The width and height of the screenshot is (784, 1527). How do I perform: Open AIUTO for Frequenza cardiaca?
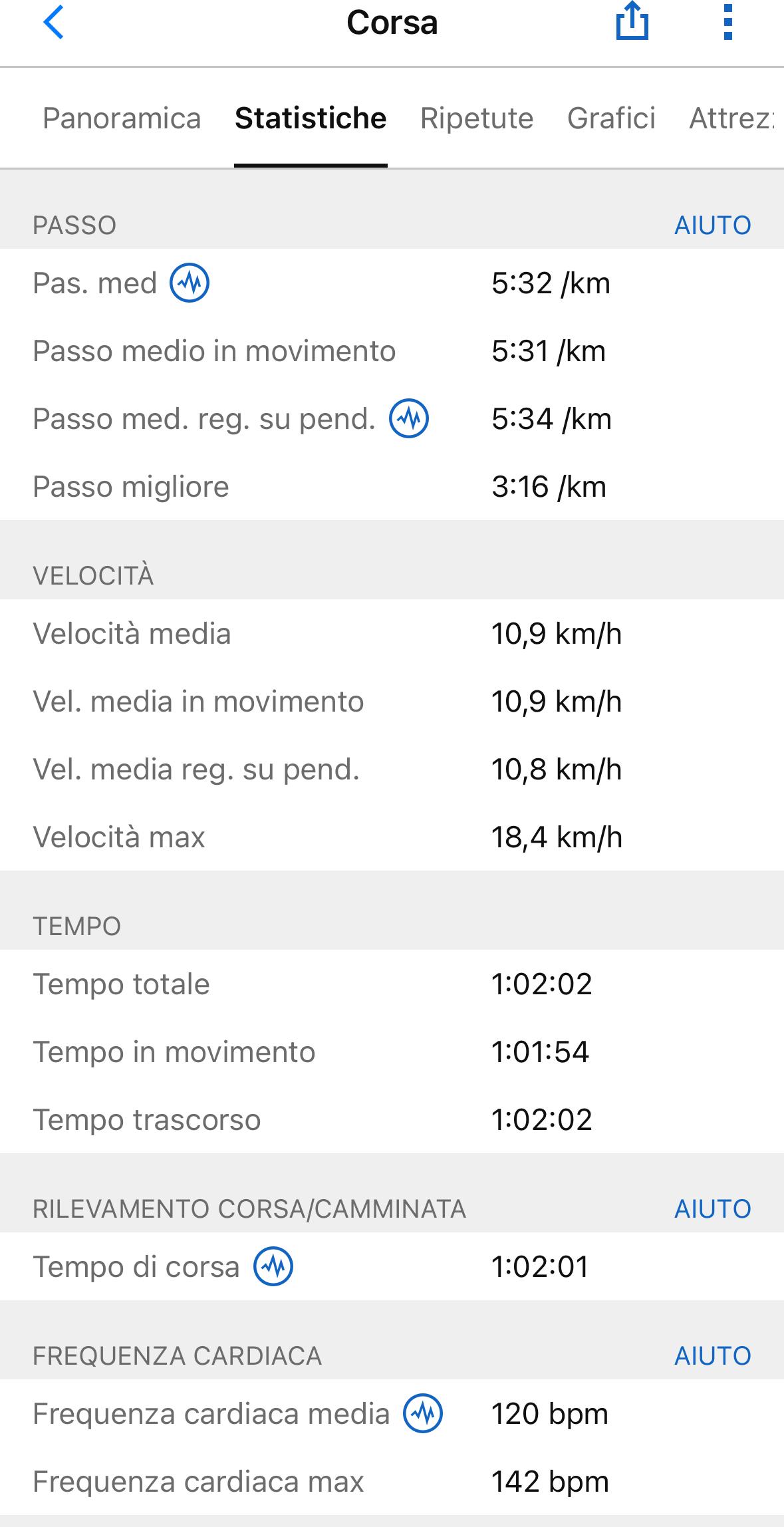[x=713, y=1355]
